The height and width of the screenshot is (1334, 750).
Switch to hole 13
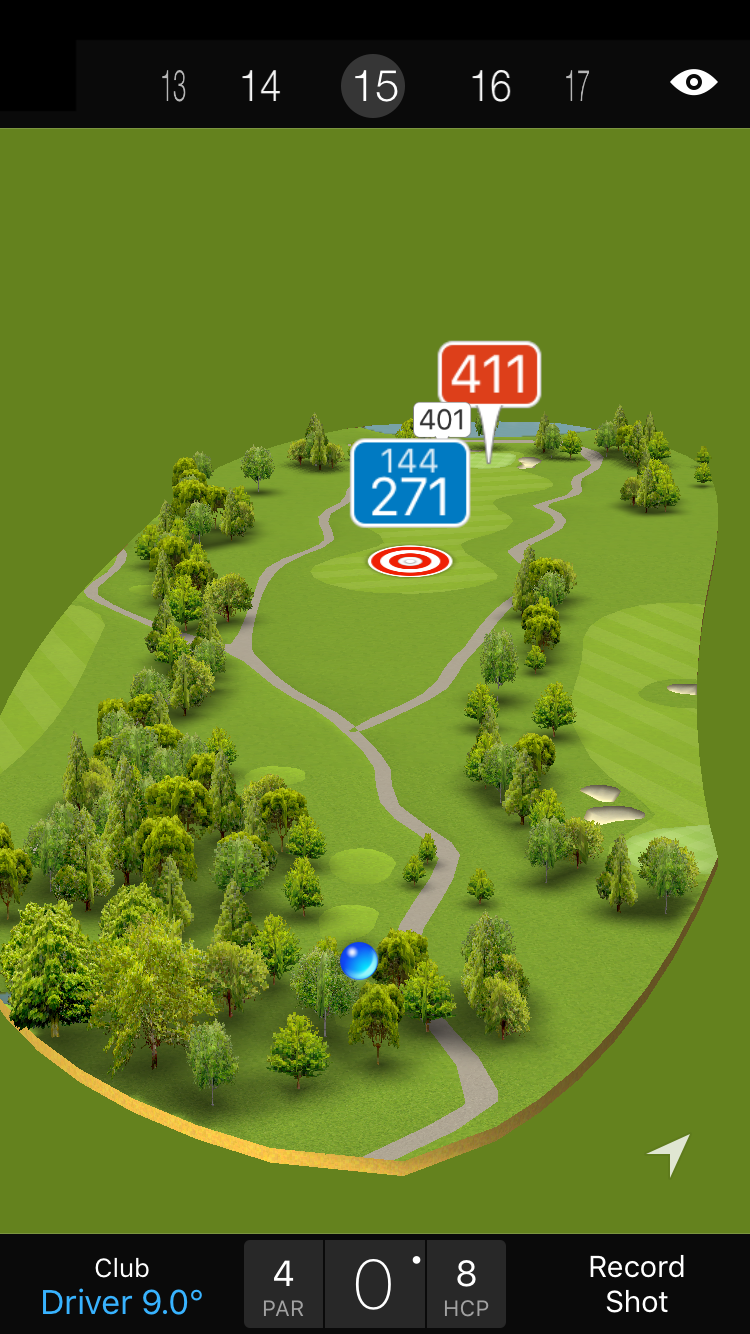tap(173, 86)
